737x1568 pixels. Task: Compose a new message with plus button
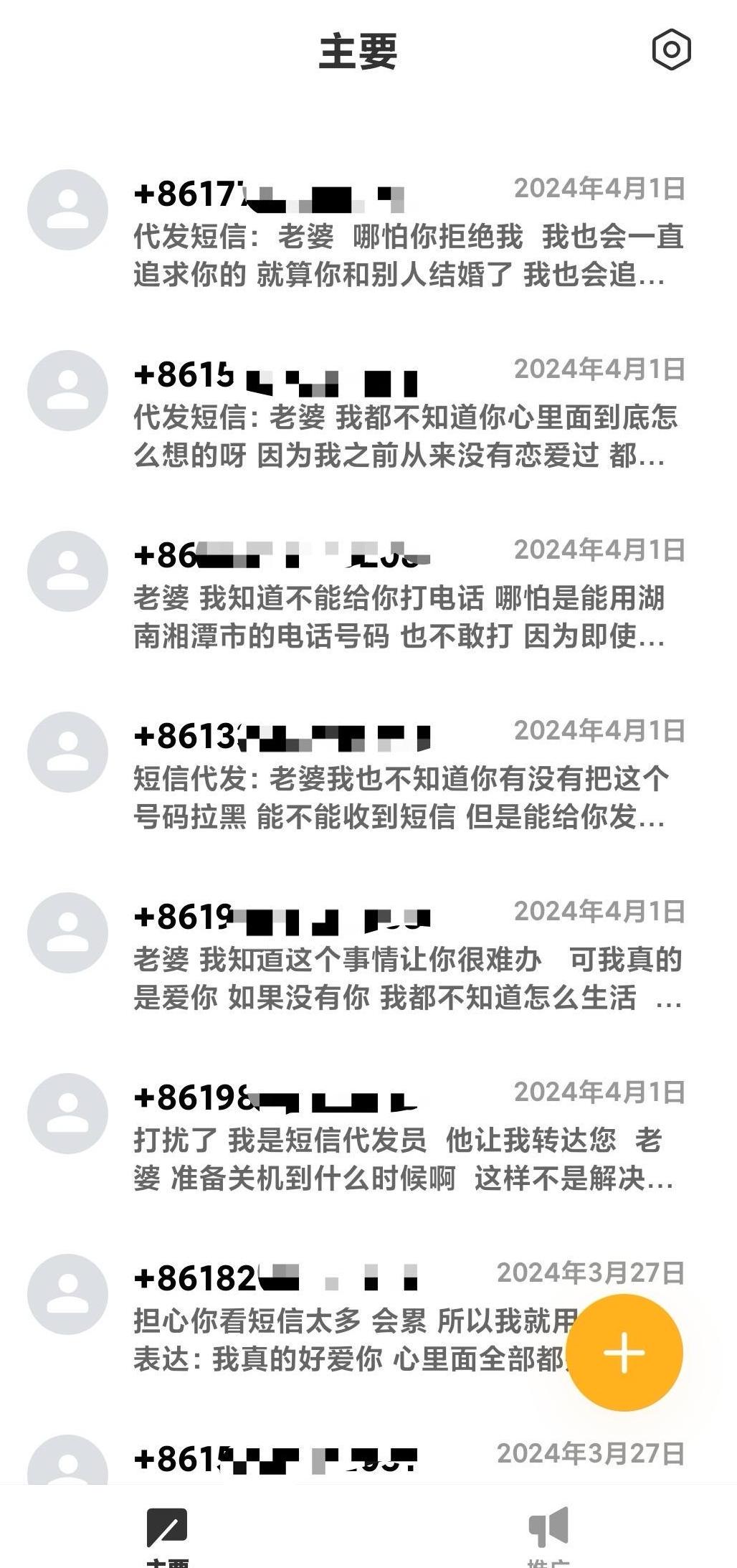pos(624,1352)
